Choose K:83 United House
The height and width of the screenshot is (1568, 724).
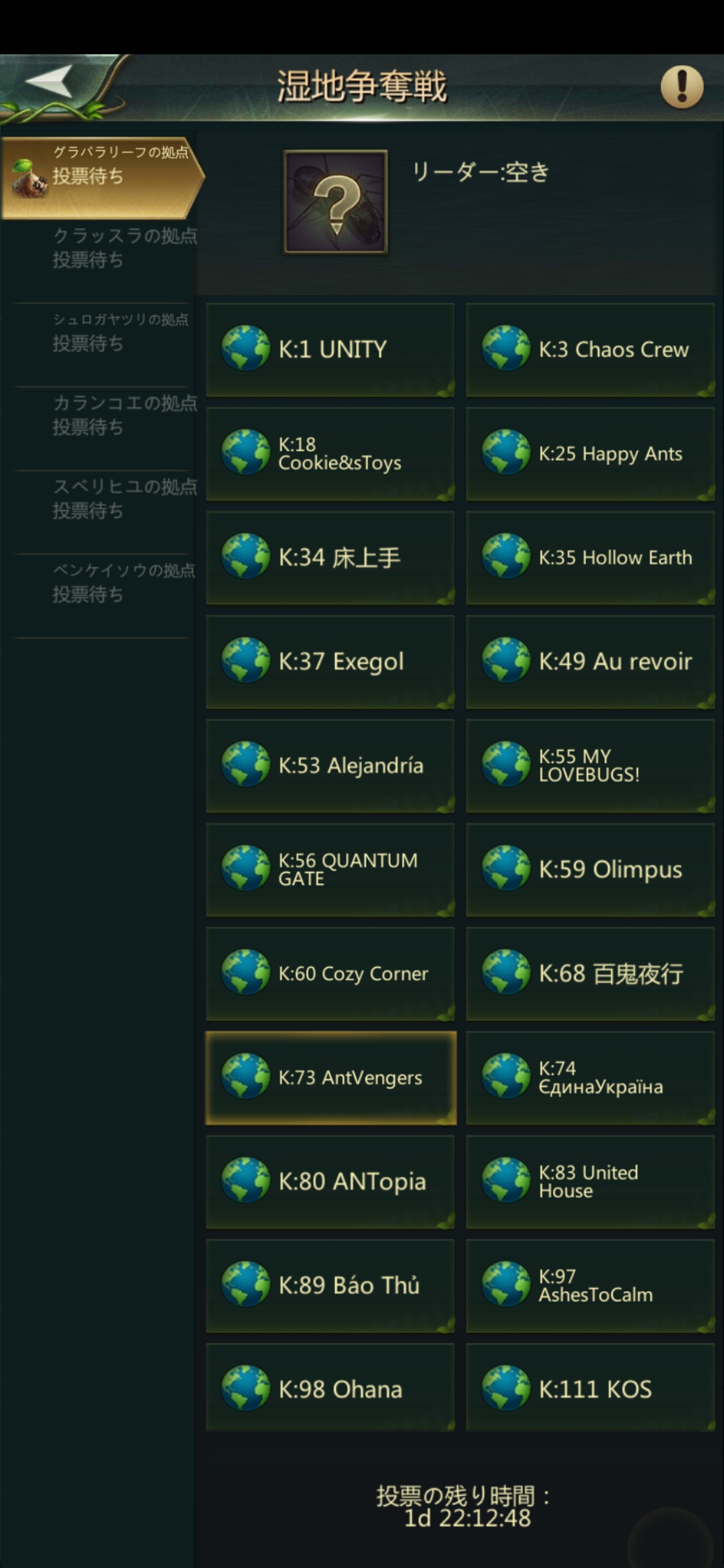point(590,1181)
